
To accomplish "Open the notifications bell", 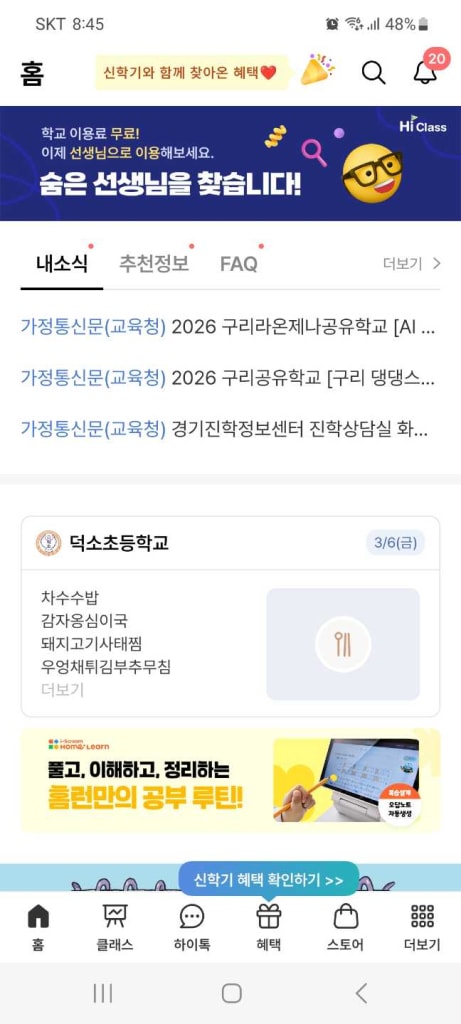I will coord(426,72).
